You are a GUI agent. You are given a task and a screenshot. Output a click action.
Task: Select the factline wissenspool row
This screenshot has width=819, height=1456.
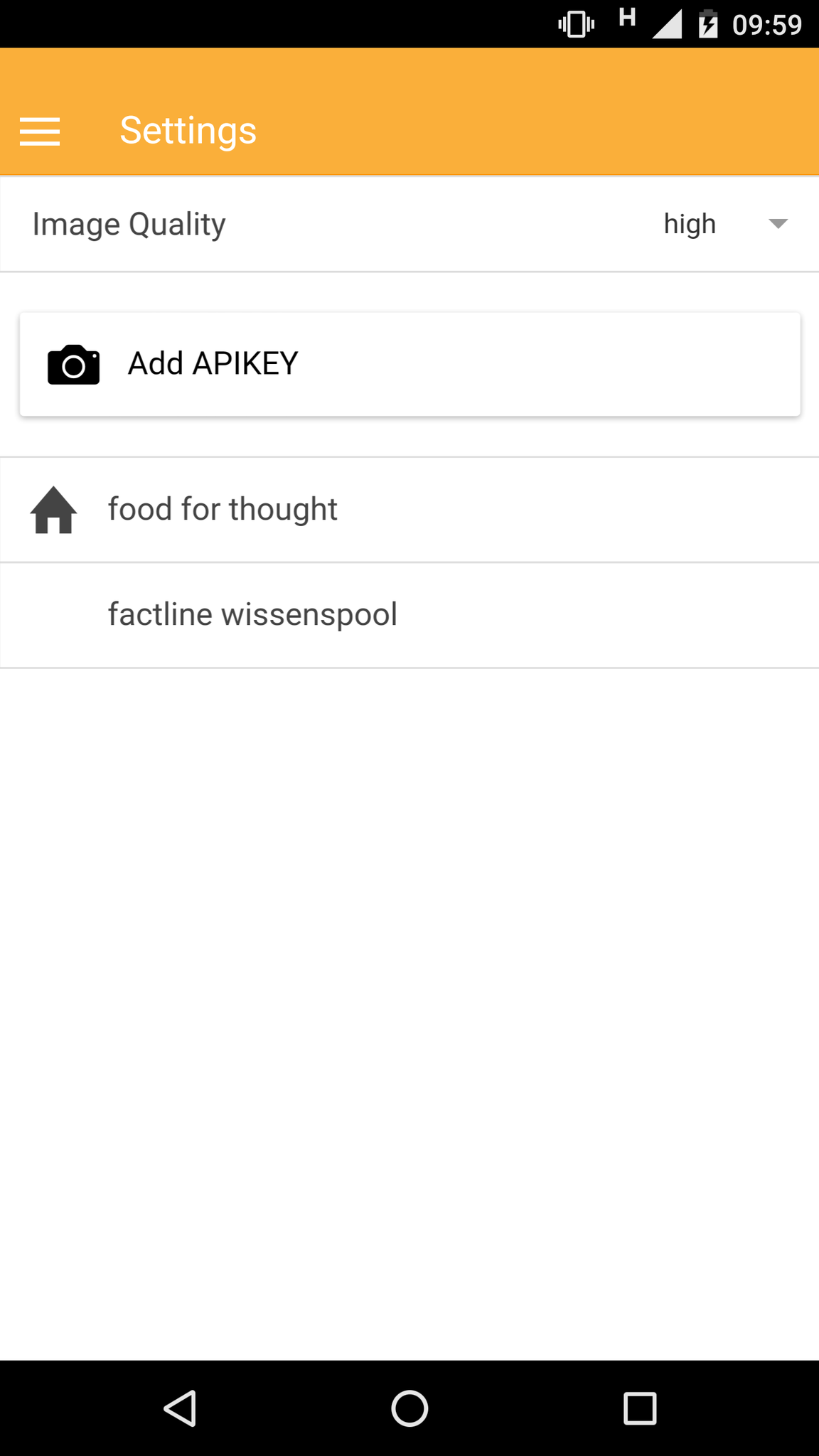click(x=409, y=615)
